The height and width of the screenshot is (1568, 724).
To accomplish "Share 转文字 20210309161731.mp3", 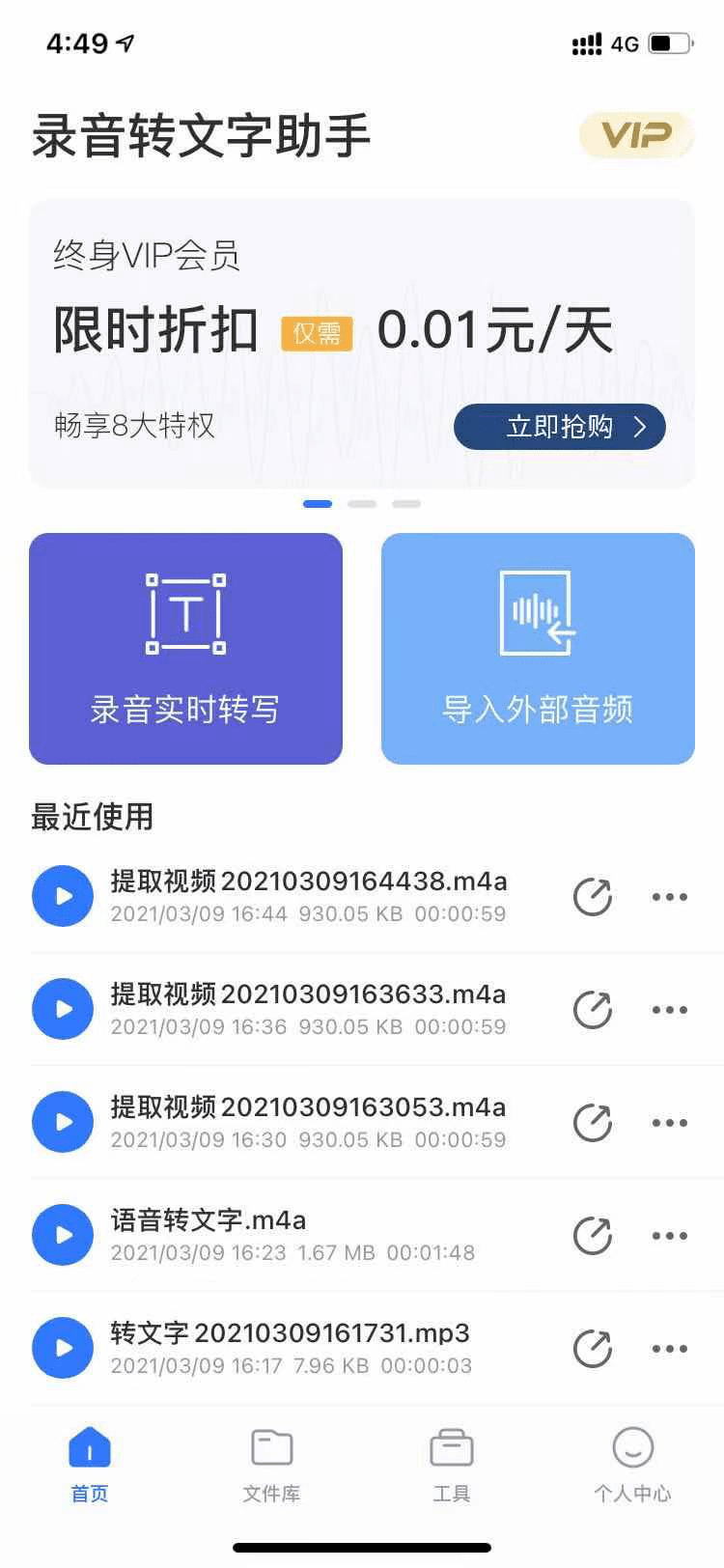I will pyautogui.click(x=593, y=1348).
